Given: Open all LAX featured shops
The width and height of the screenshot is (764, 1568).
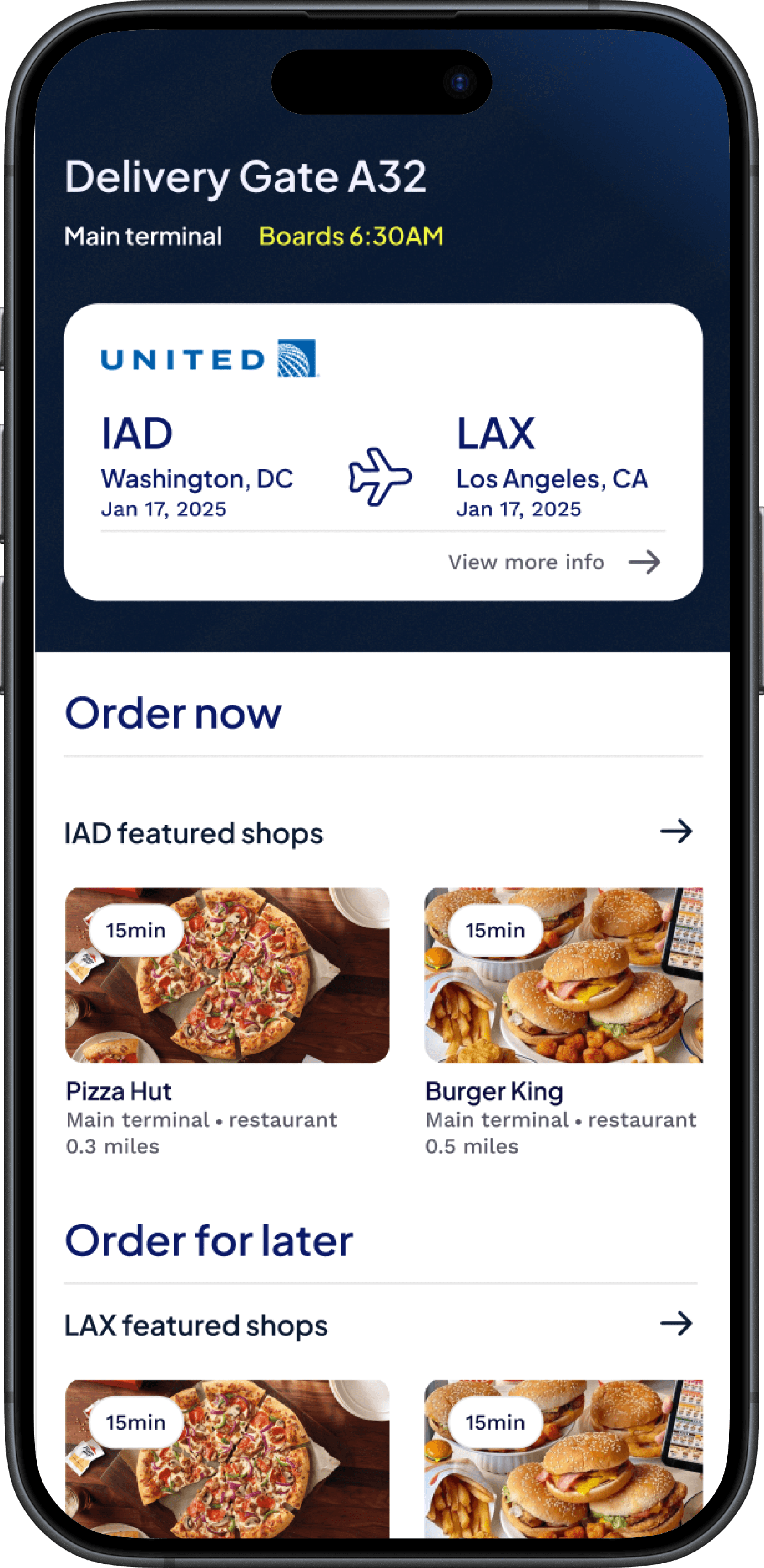Looking at the screenshot, I should pyautogui.click(x=676, y=1323).
